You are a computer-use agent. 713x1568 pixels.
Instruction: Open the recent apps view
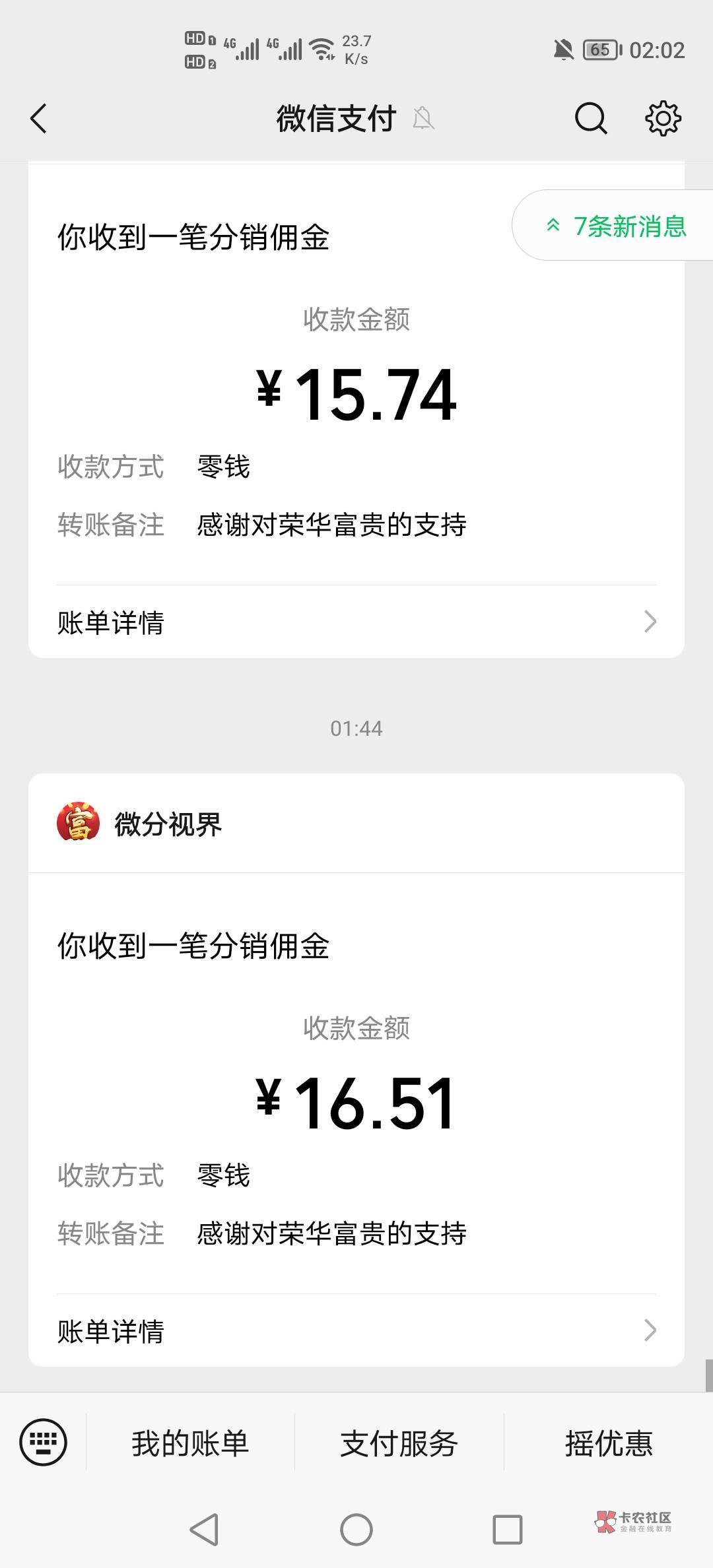(508, 1530)
